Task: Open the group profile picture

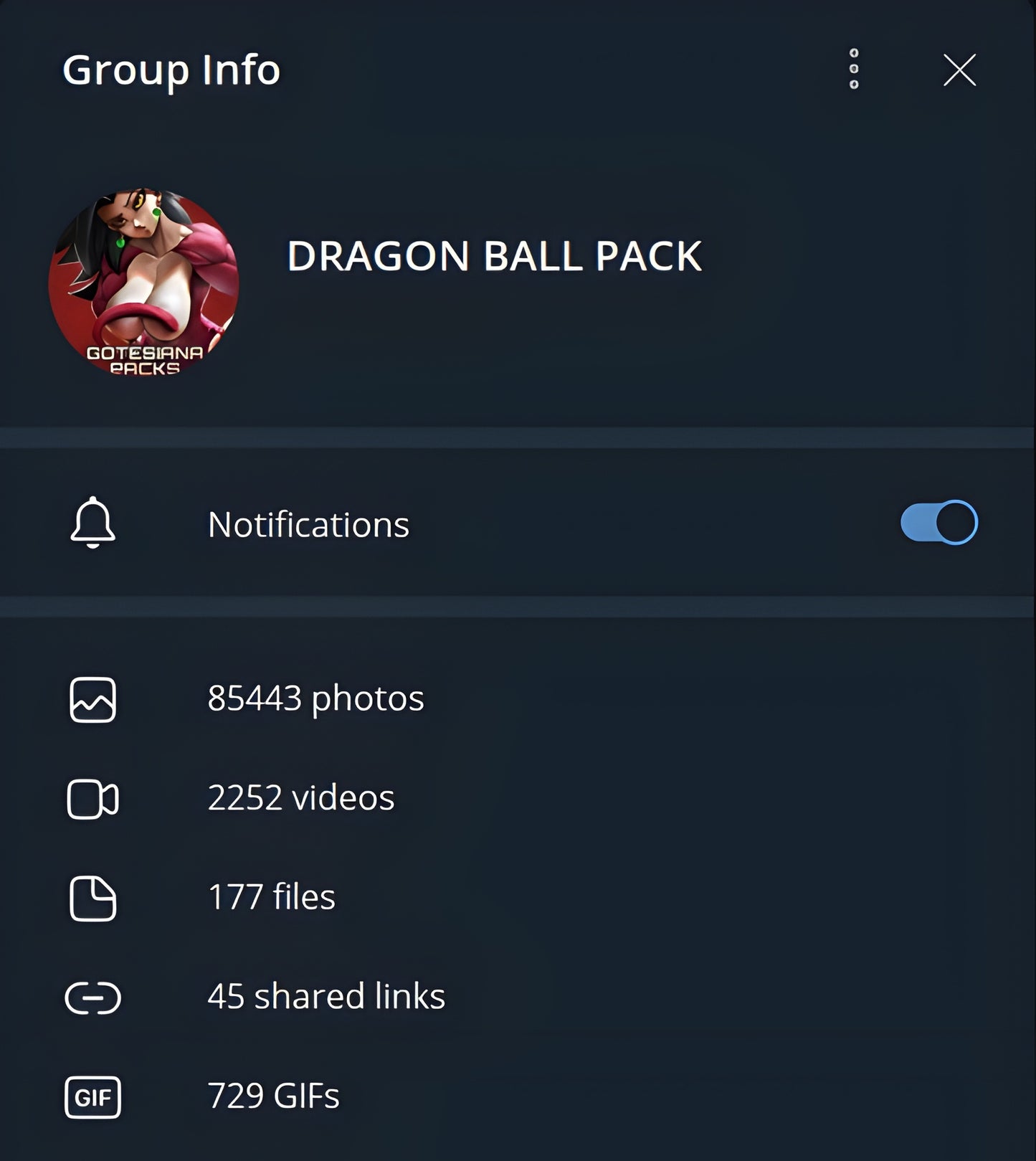Action: click(144, 281)
